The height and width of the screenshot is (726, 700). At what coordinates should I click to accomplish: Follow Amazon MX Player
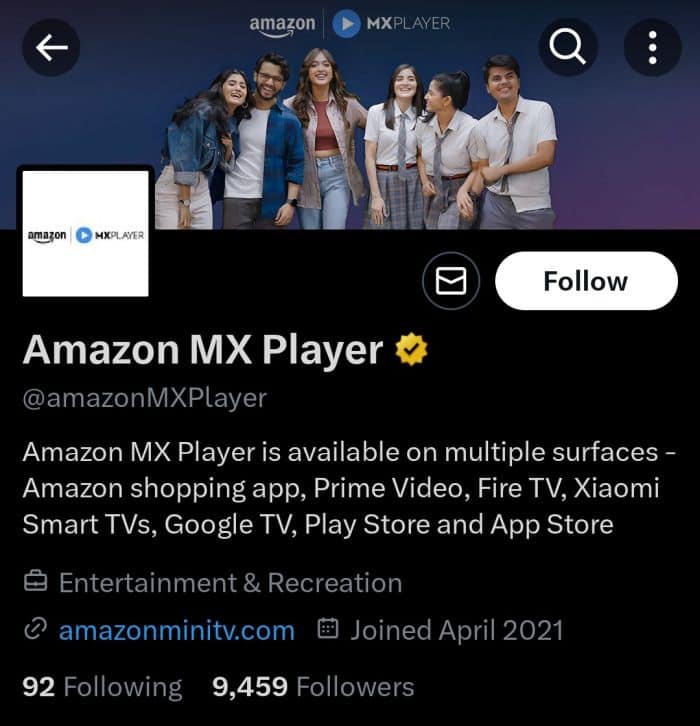click(585, 281)
